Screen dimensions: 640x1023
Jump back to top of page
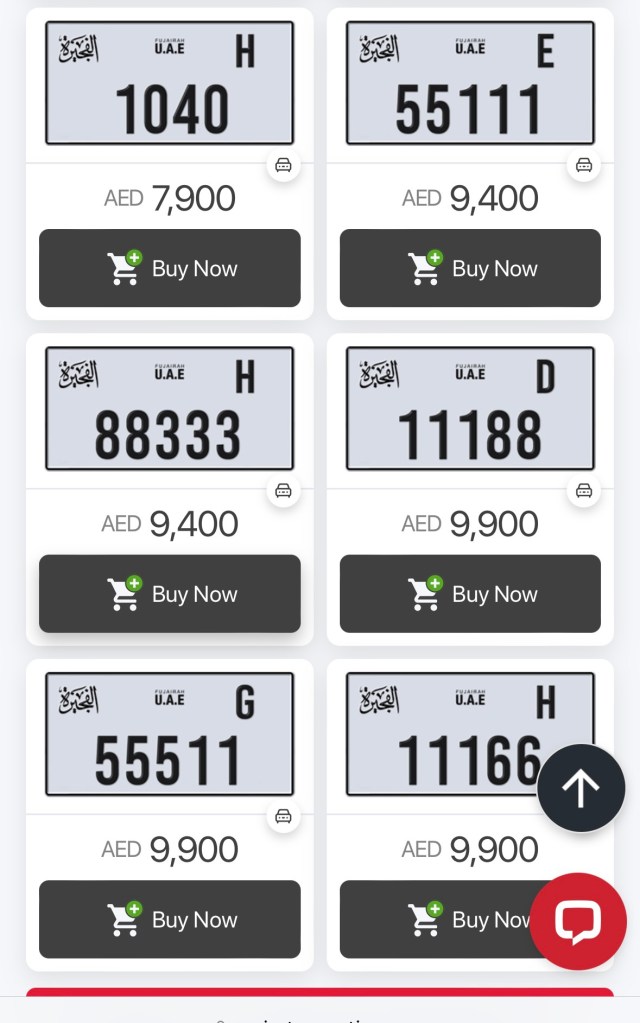581,788
